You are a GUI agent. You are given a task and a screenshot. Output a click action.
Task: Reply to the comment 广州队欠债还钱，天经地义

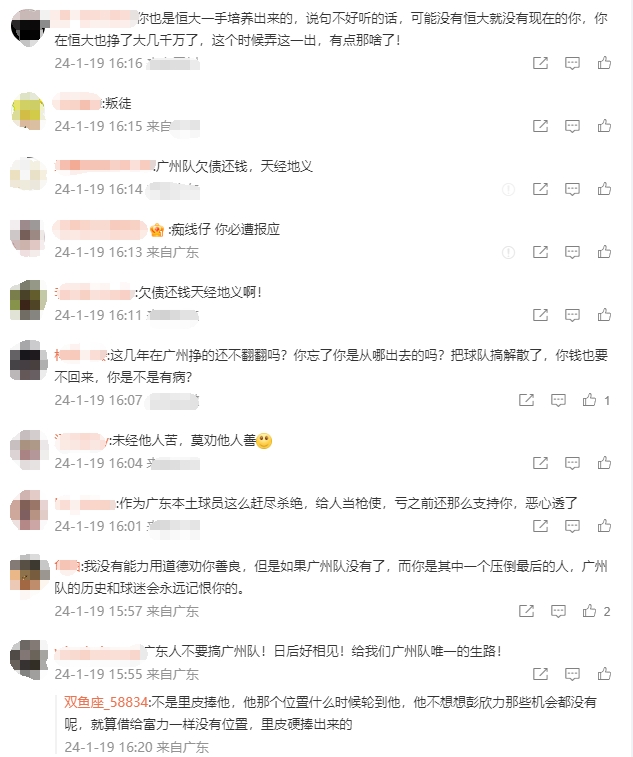coord(572,188)
